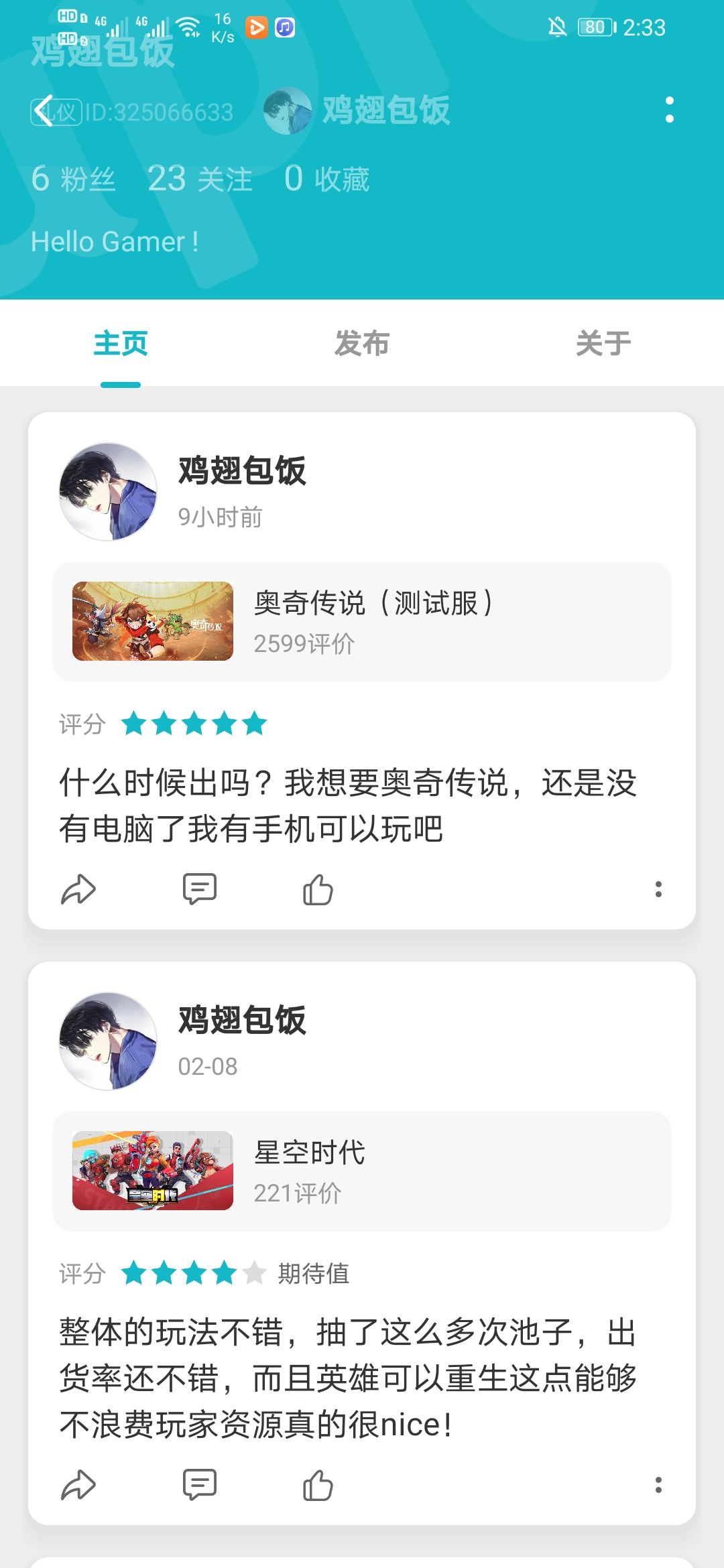This screenshot has width=724, height=1568.
Task: Open the profile overflow menu in header
Action: click(669, 110)
